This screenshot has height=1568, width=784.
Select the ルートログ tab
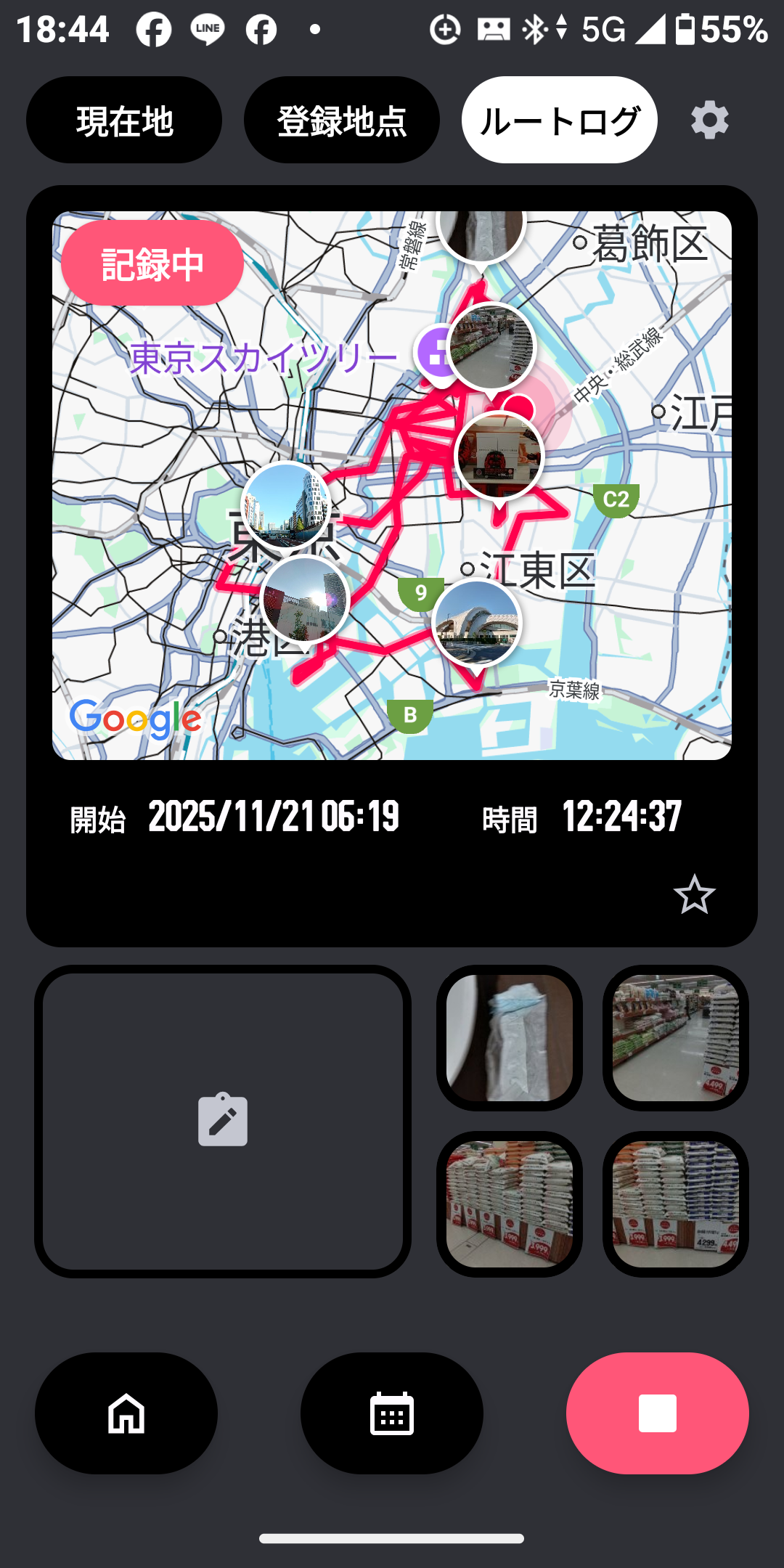pos(560,121)
